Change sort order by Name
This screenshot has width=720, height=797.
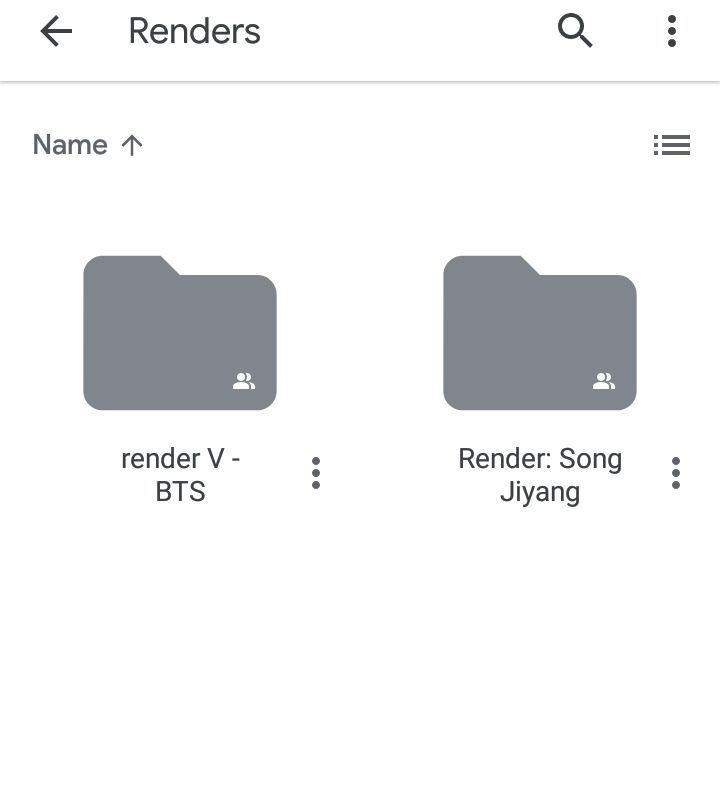click(x=88, y=145)
